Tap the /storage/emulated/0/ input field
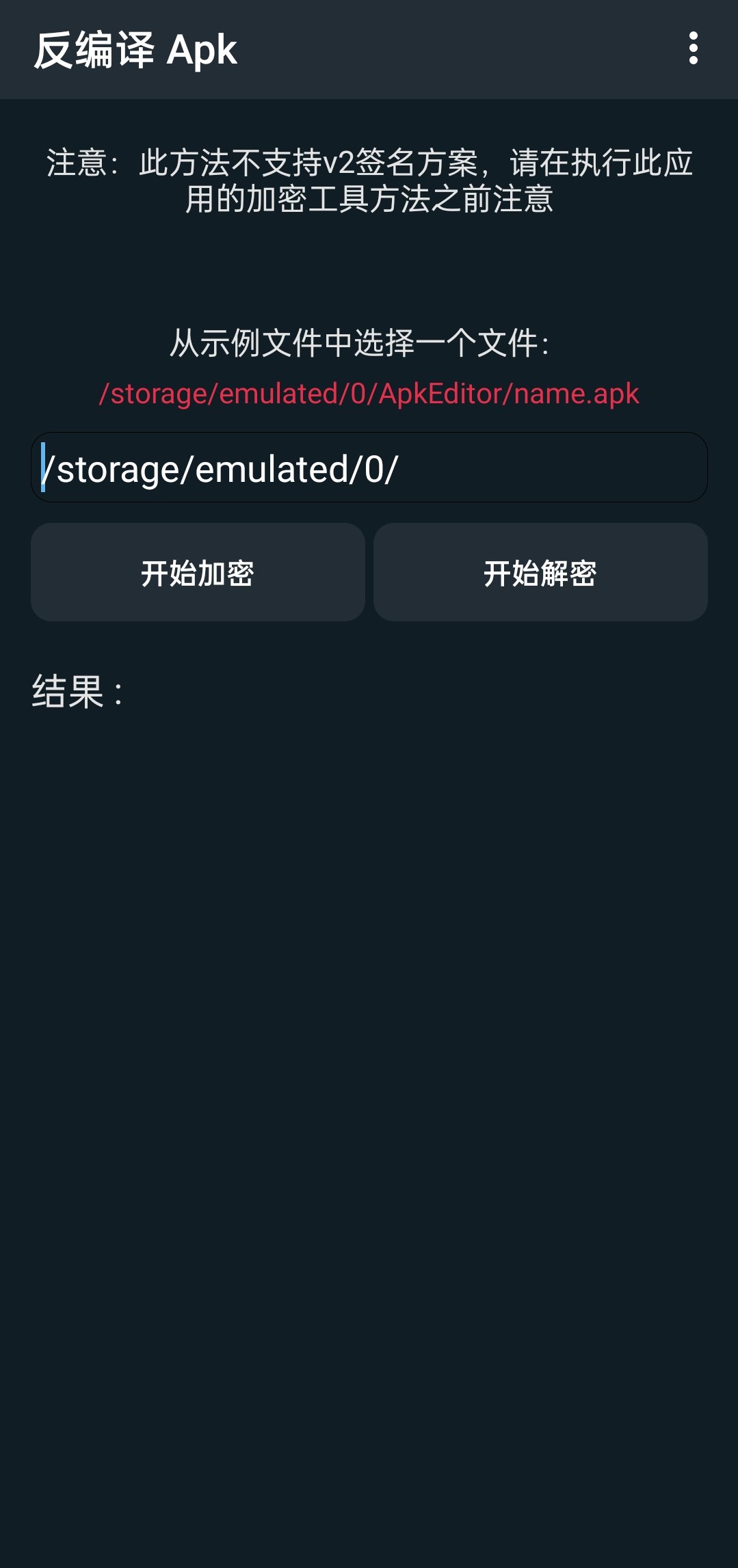 [x=369, y=466]
